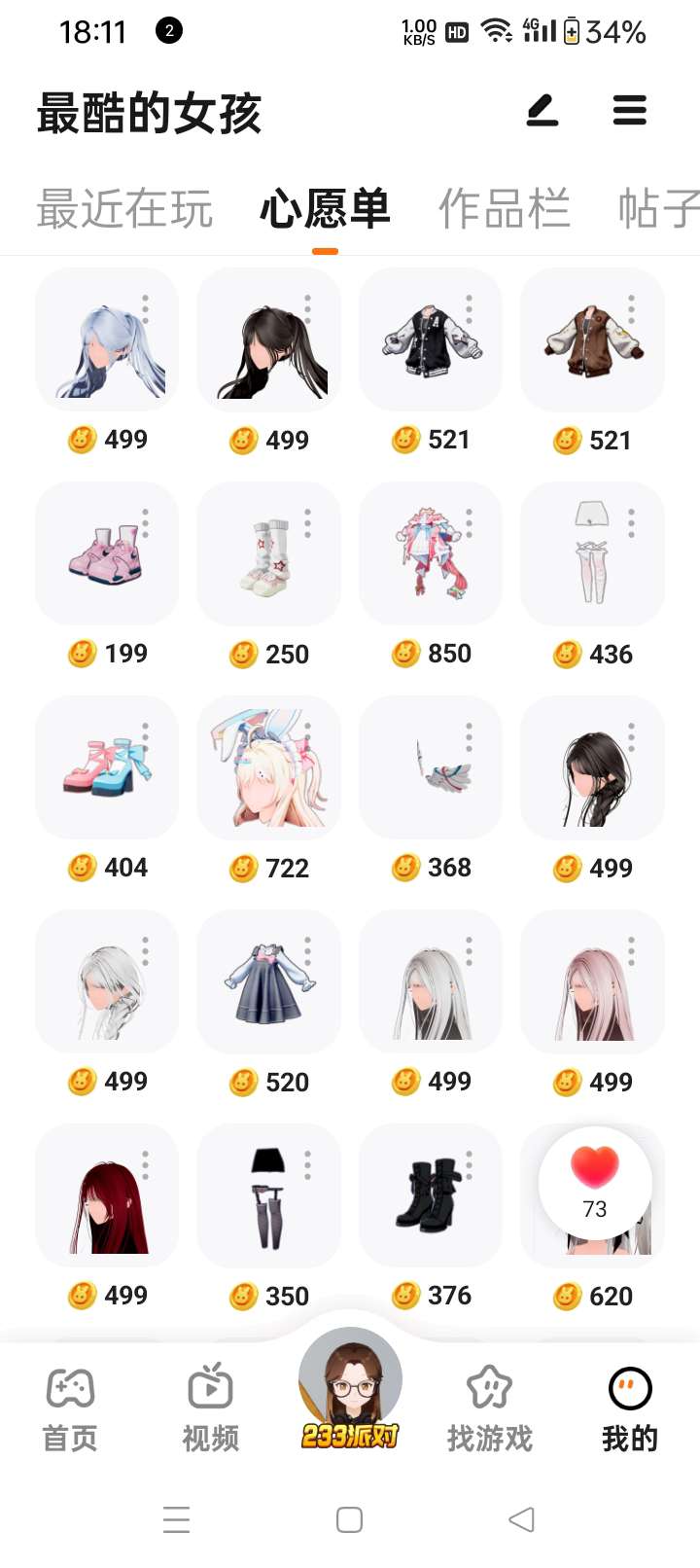Switch to the 帖子 tab
Screen dimensions: 700x1568
click(x=658, y=209)
